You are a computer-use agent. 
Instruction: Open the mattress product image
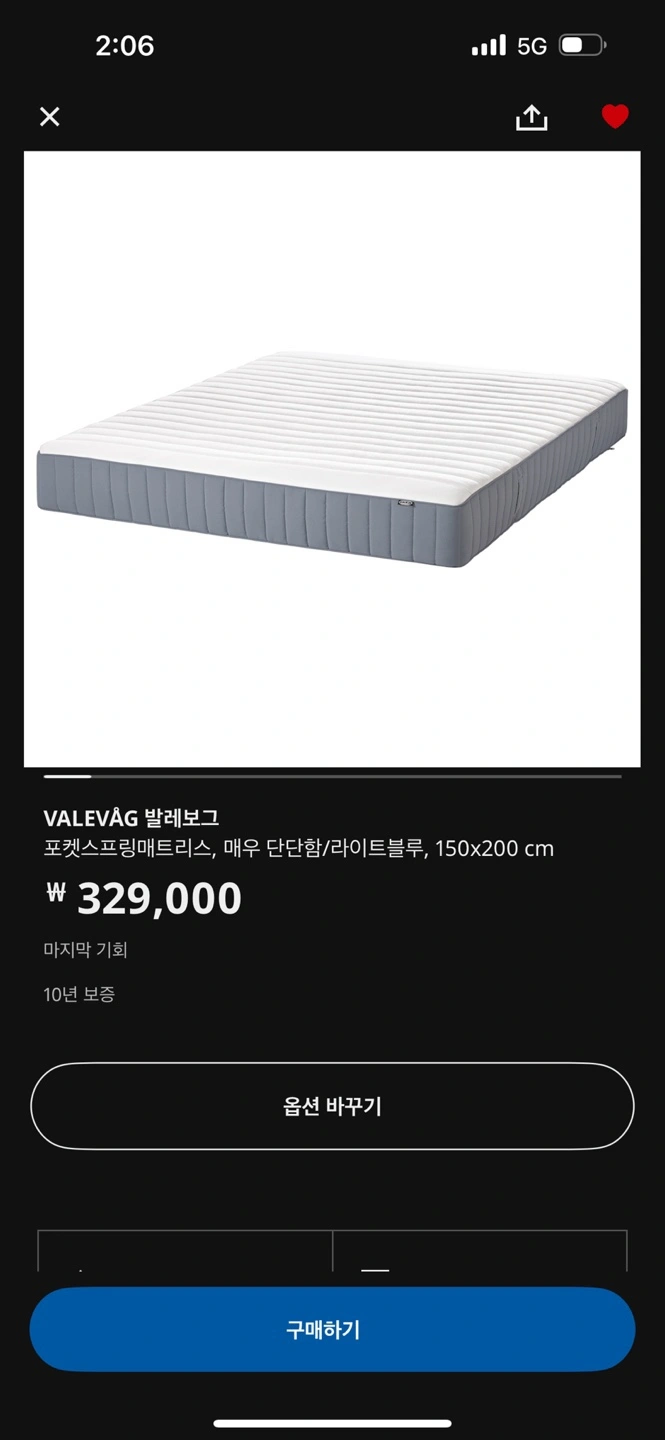click(x=332, y=459)
